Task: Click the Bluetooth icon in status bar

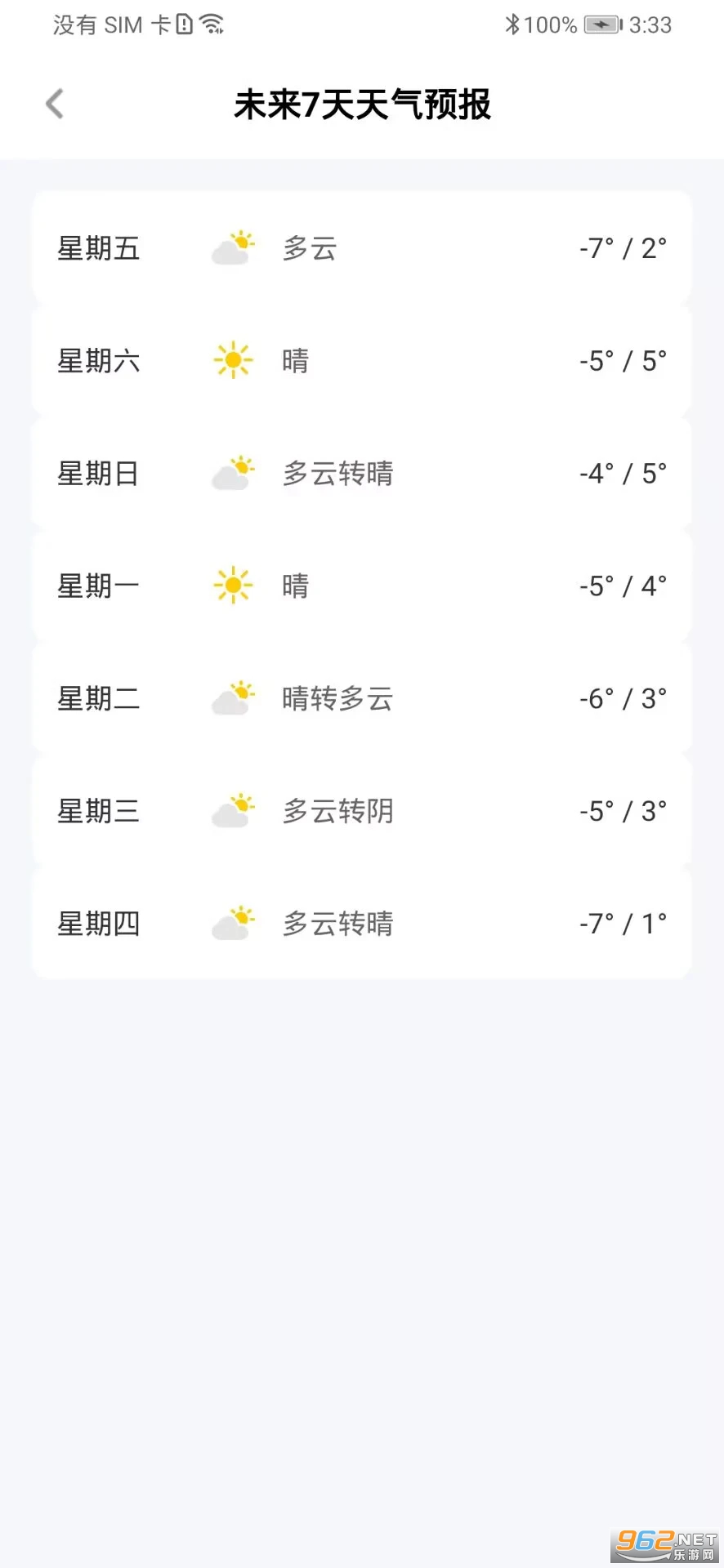Action: pyautogui.click(x=515, y=24)
